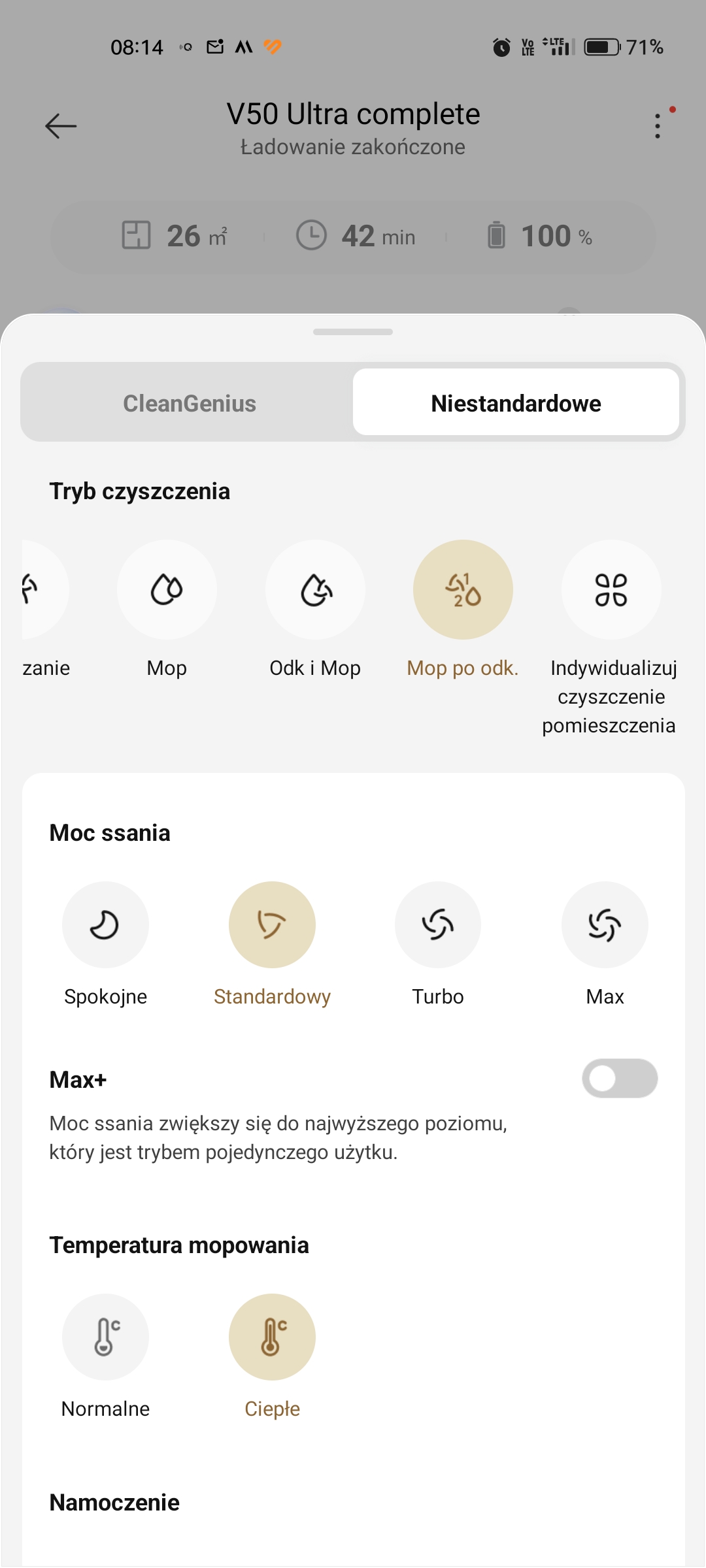Screen dimensions: 706x1568
Task: Choose the Mop cleaning mode
Action: click(167, 589)
